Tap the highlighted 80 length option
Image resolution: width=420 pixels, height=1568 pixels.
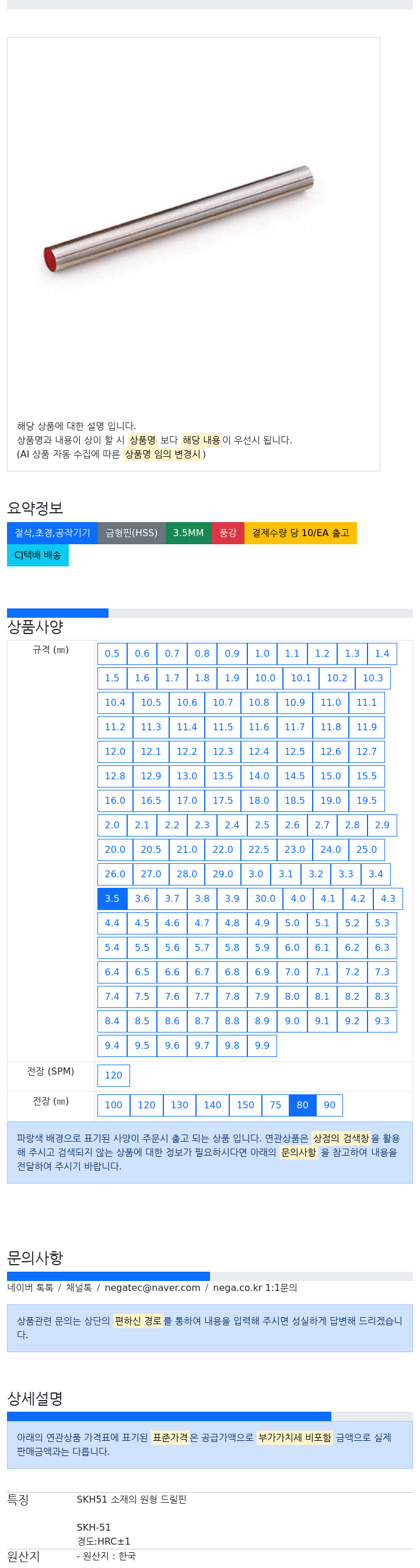pyautogui.click(x=303, y=1105)
